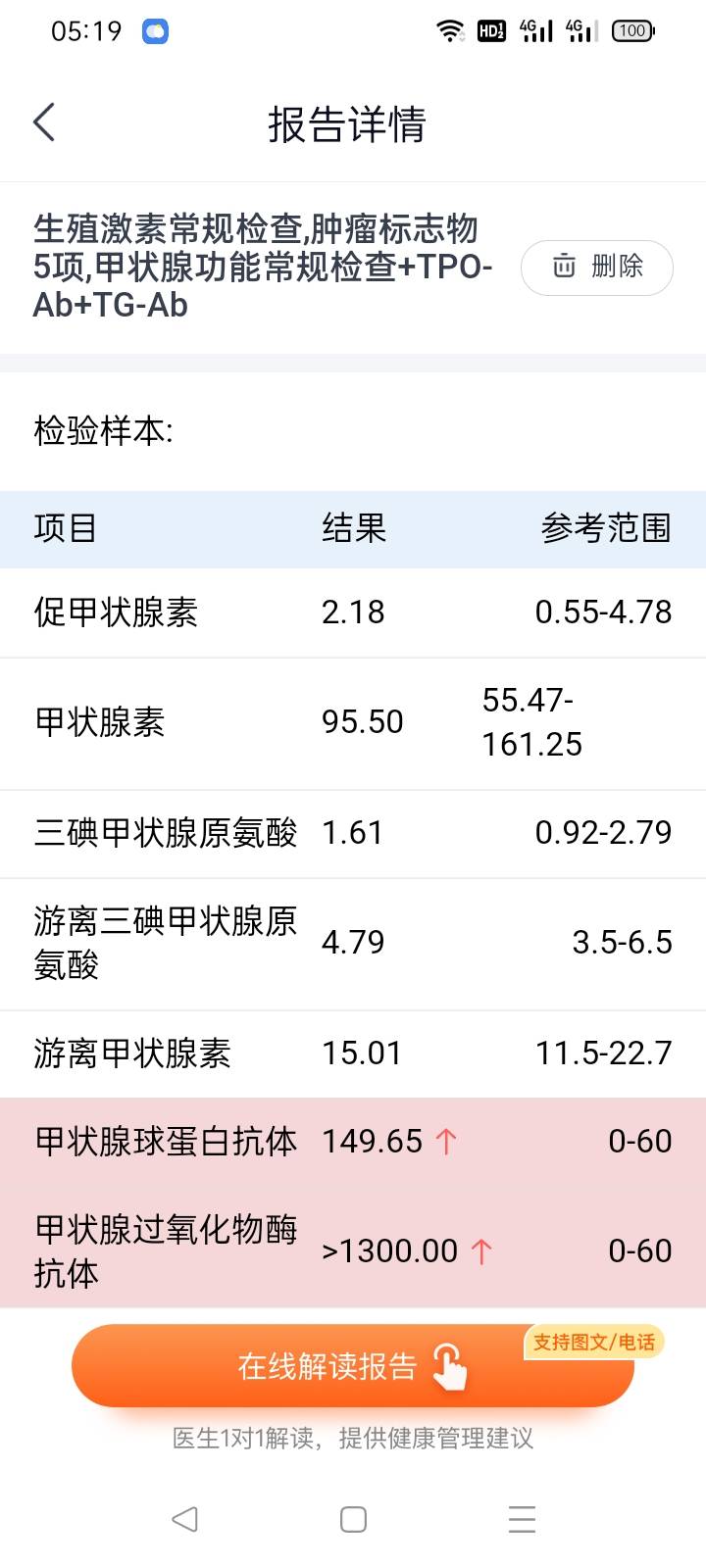706x1568 pixels.
Task: Select the 报告详情 title tab
Action: coord(347,125)
